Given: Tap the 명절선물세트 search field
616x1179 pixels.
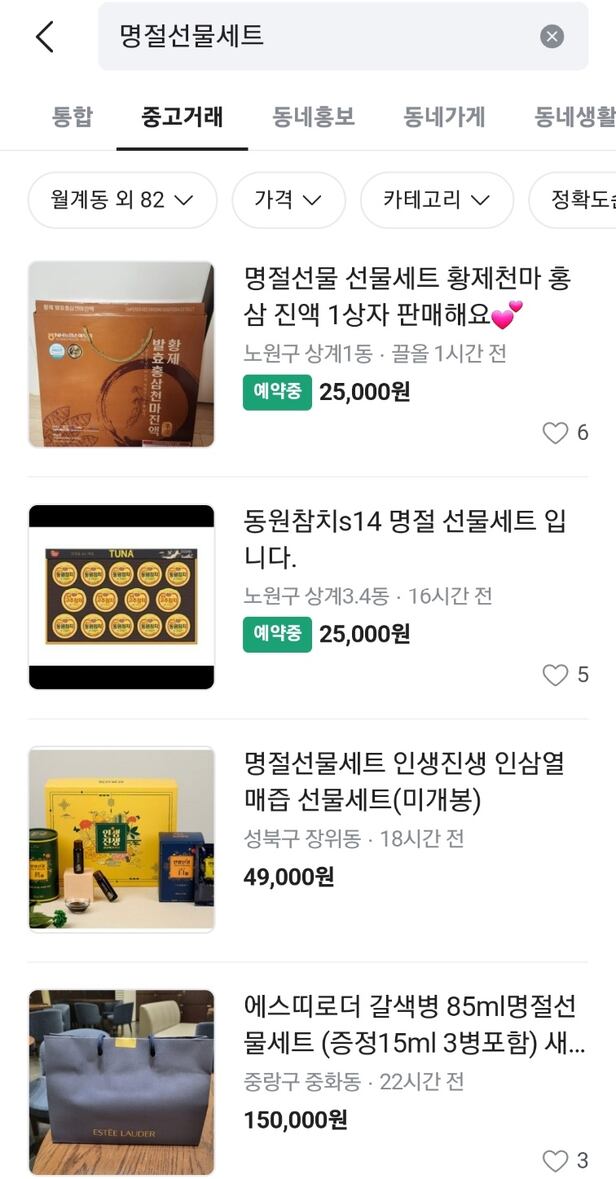Looking at the screenshot, I should pos(320,37).
